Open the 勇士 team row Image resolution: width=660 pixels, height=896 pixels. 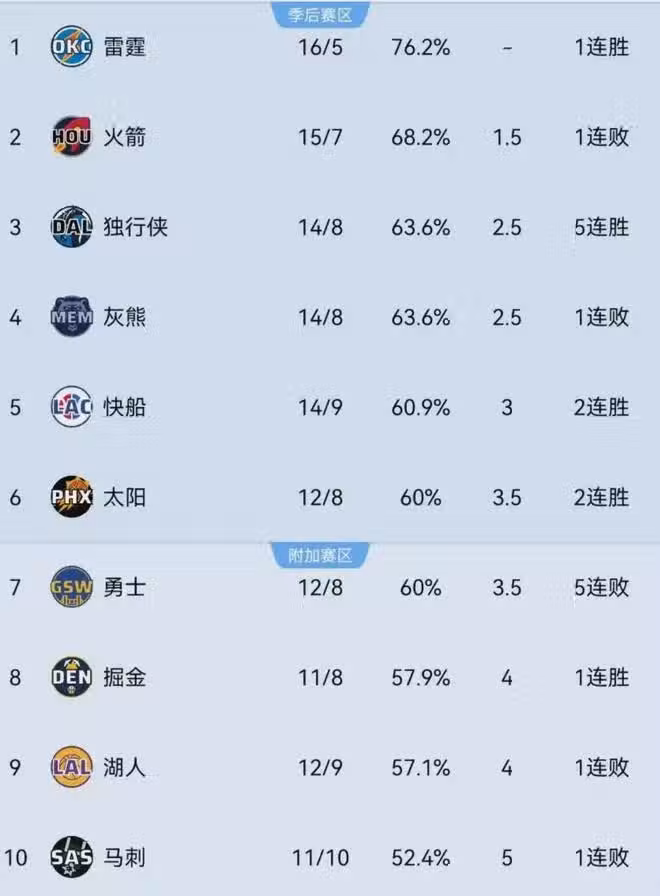click(x=125, y=587)
